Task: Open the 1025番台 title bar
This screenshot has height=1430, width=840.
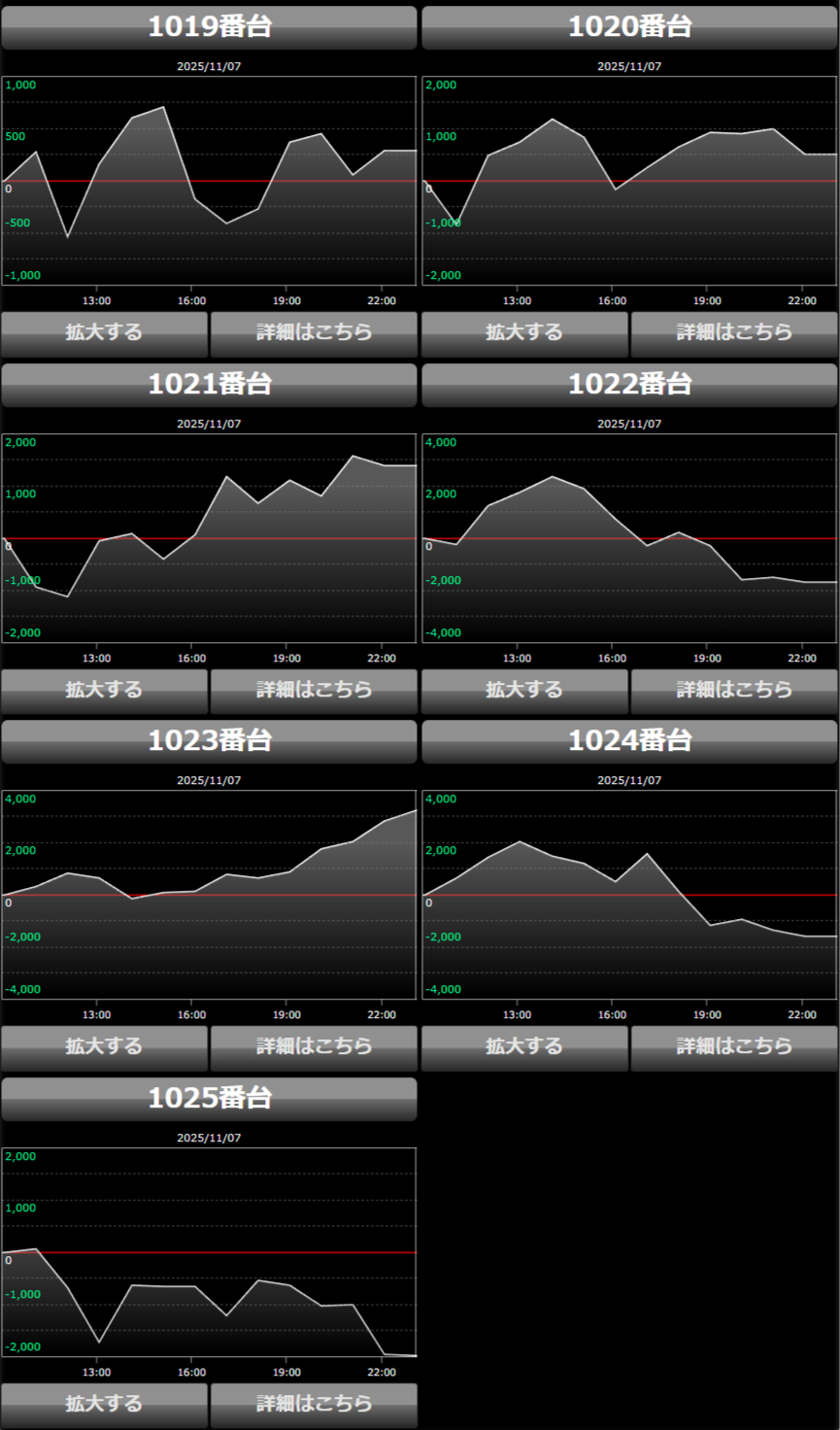Action: click(209, 1098)
